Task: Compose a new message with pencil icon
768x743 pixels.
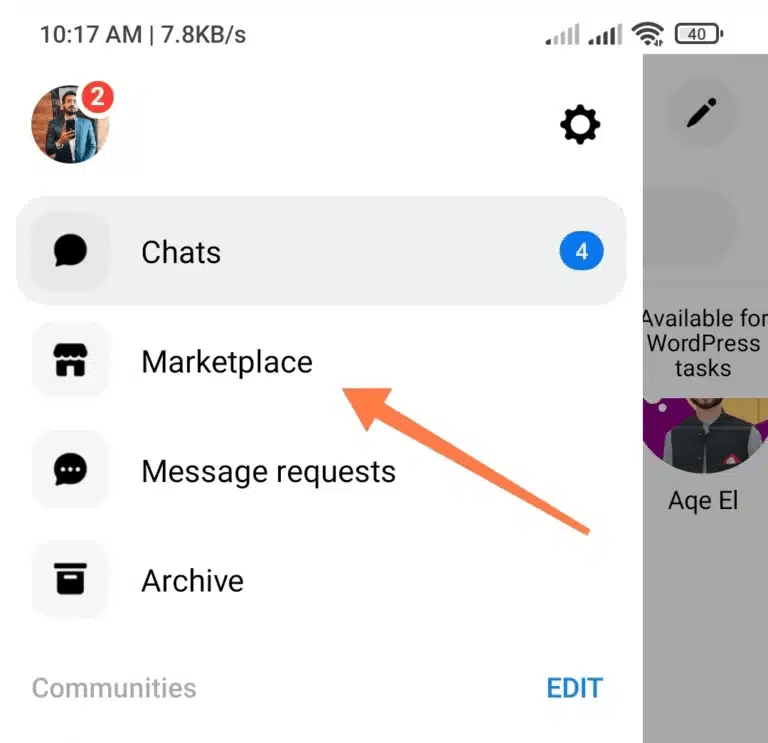Action: click(x=703, y=115)
